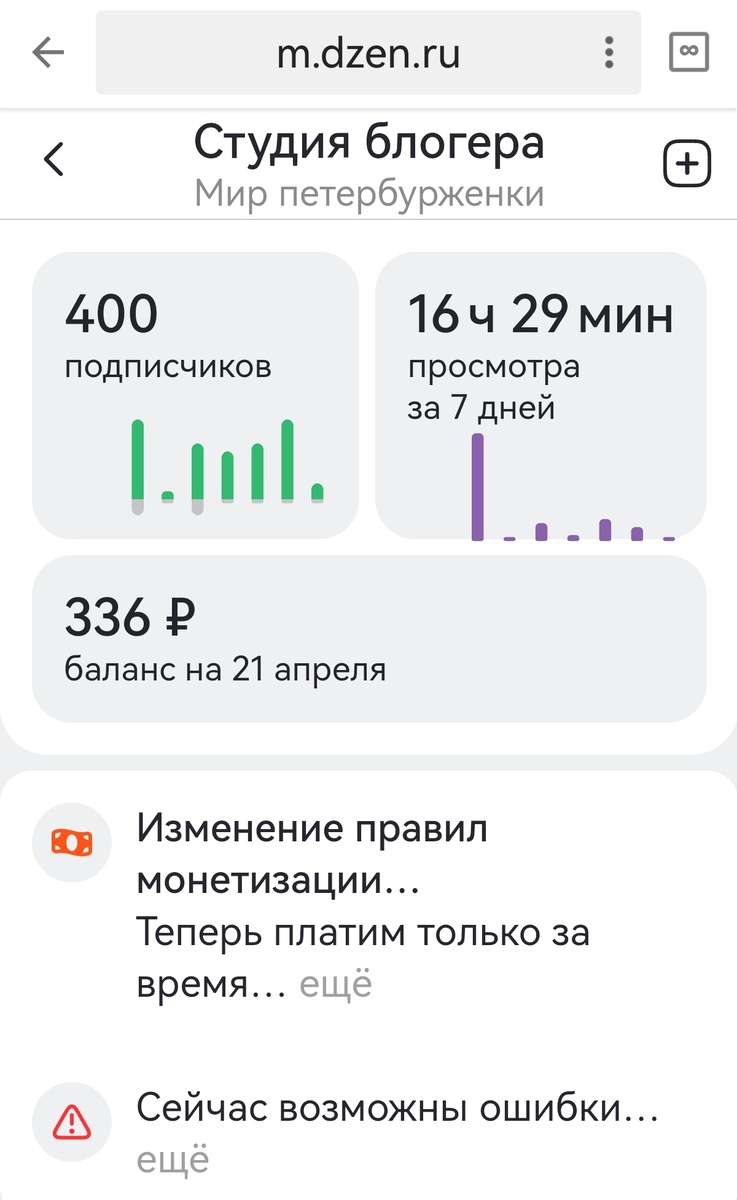Click the Студия блогера header title

point(368,142)
